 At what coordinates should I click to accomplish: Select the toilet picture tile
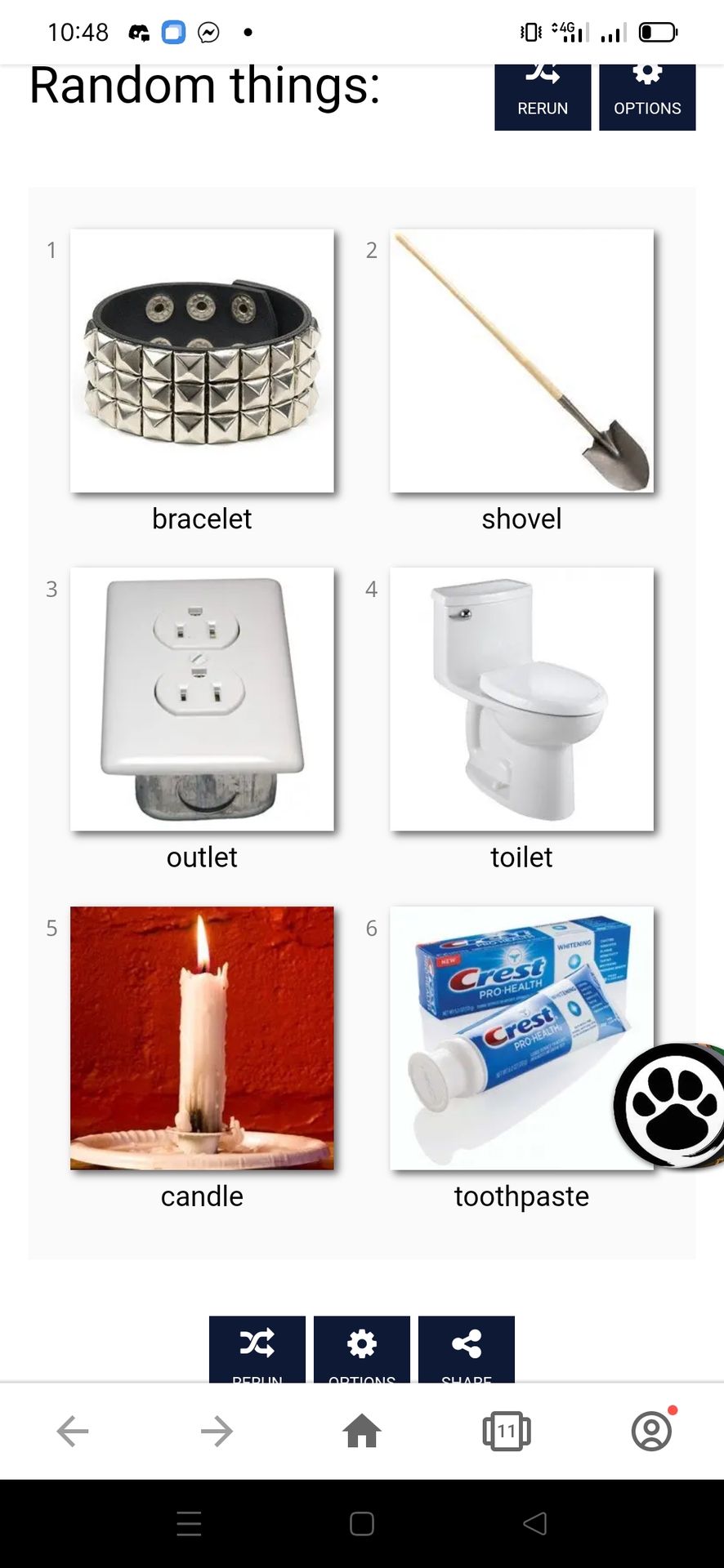coord(521,699)
